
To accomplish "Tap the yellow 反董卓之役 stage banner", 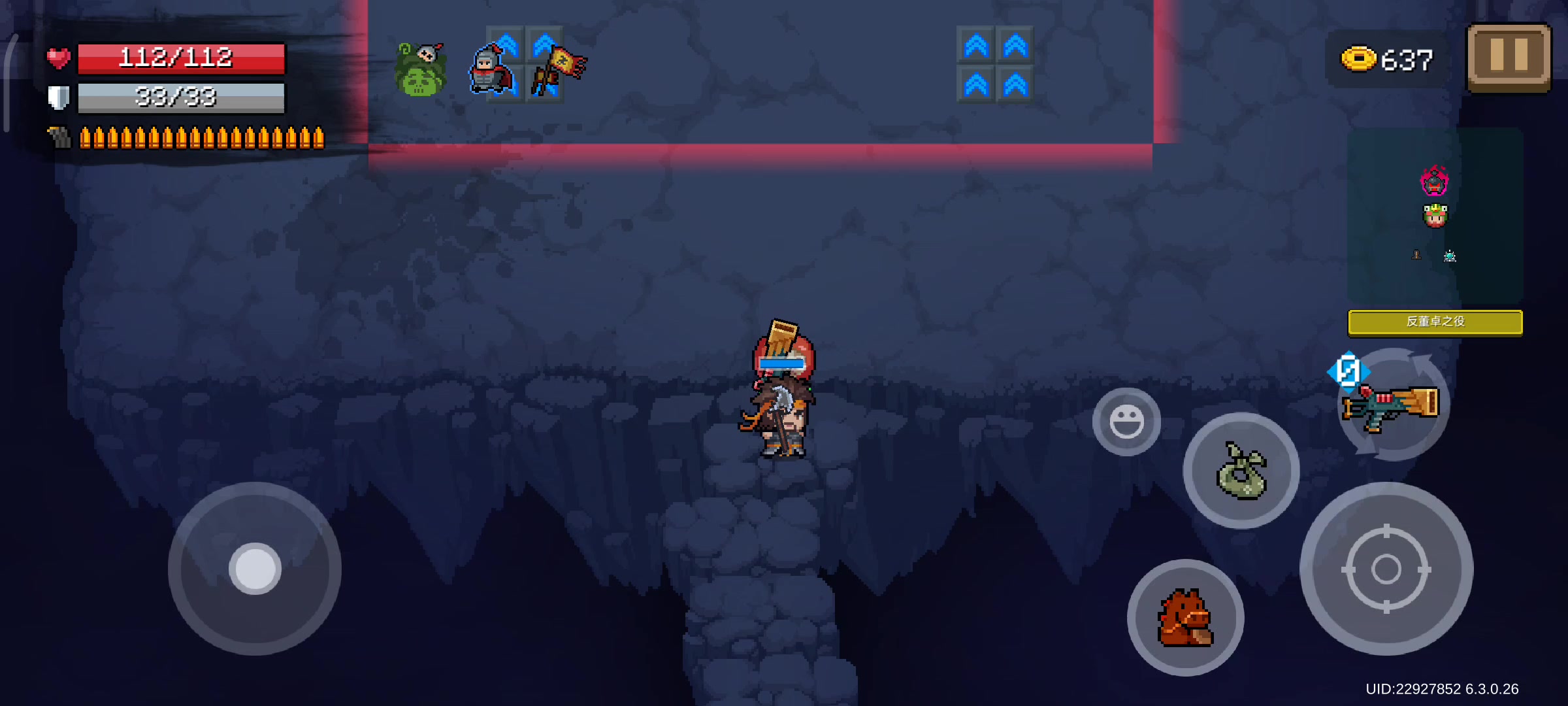I will click(1435, 322).
